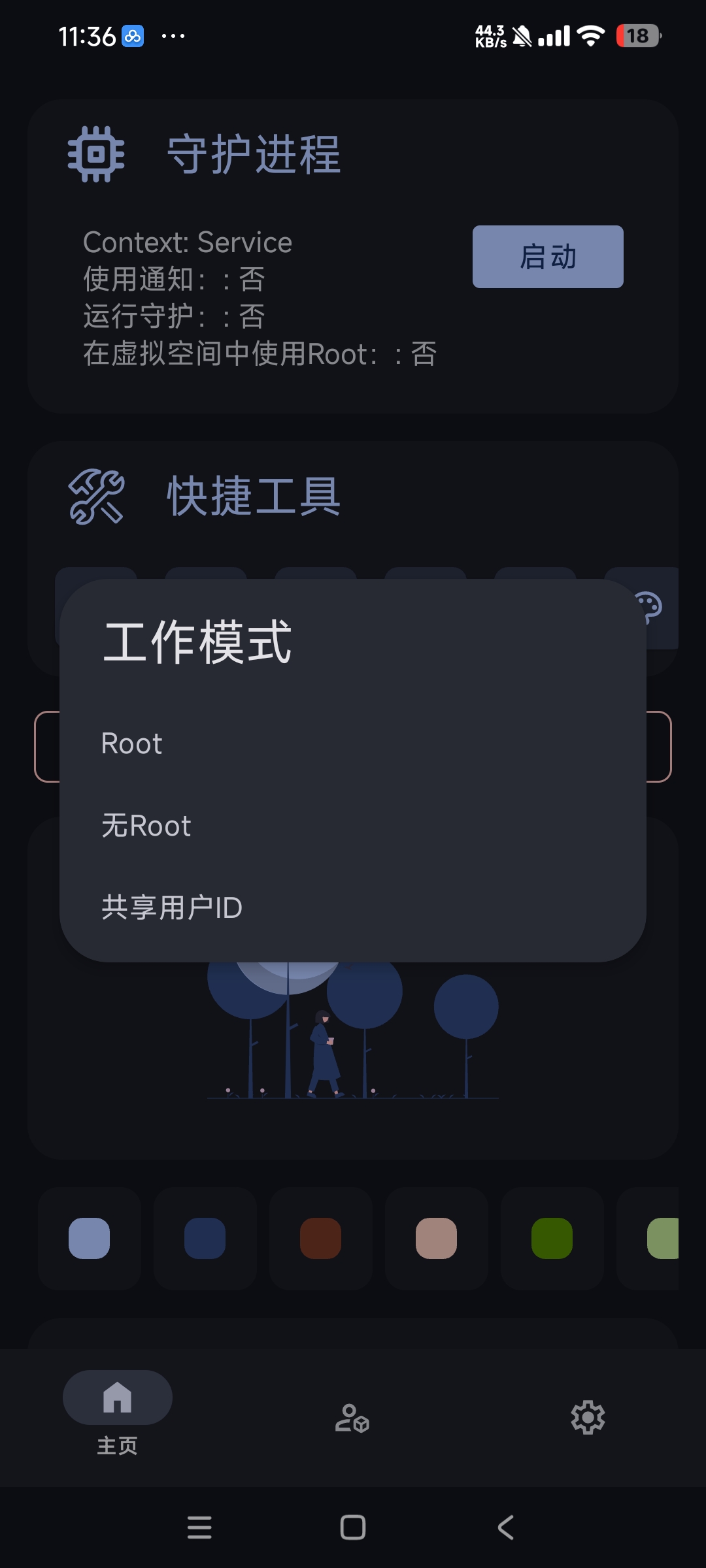Pick the dusty pink color swatch
706x1568 pixels.
pos(437,1238)
